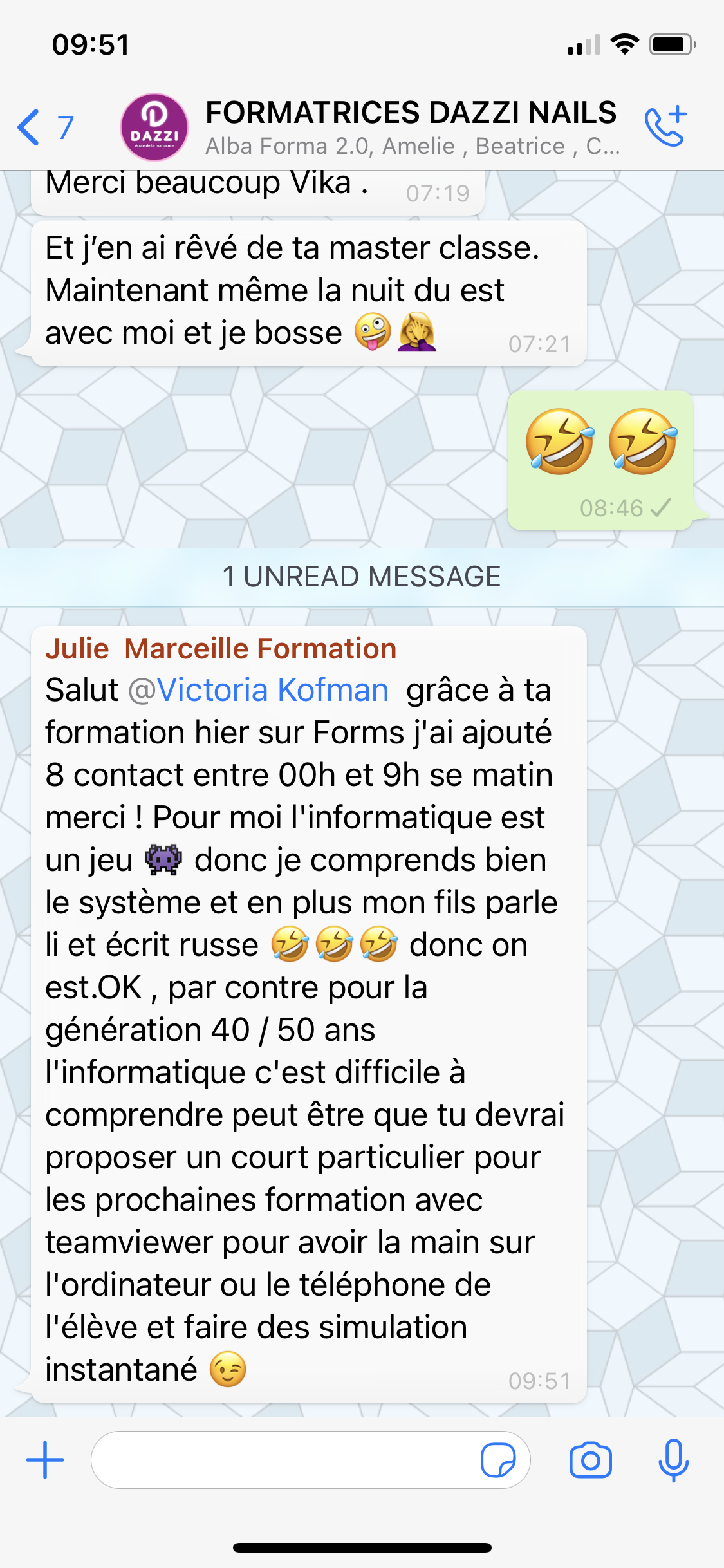
Task: Open the attachment plus menu
Action: click(x=45, y=1460)
